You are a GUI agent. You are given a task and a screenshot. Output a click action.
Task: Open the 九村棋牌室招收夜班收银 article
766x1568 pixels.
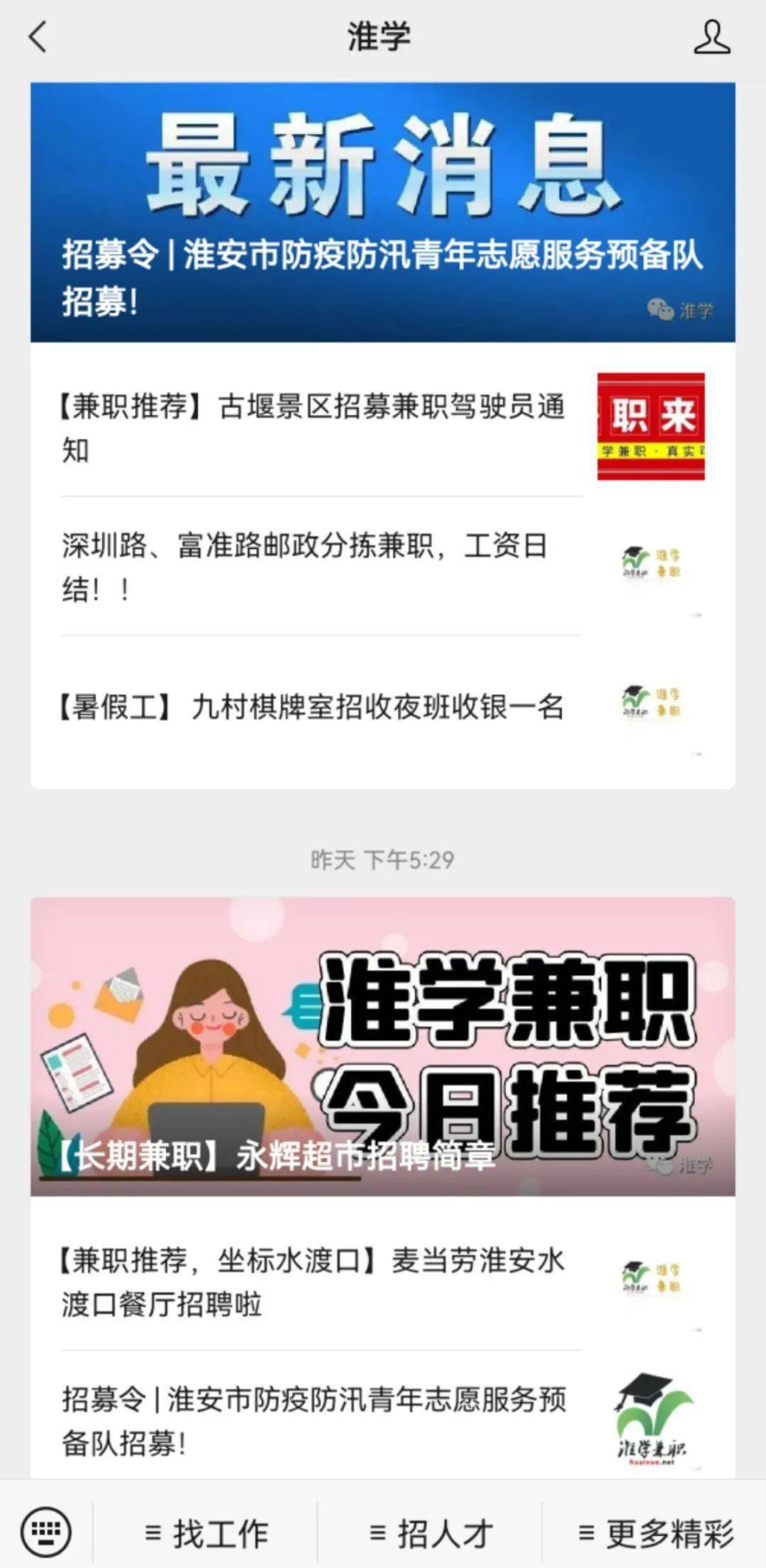(383, 708)
